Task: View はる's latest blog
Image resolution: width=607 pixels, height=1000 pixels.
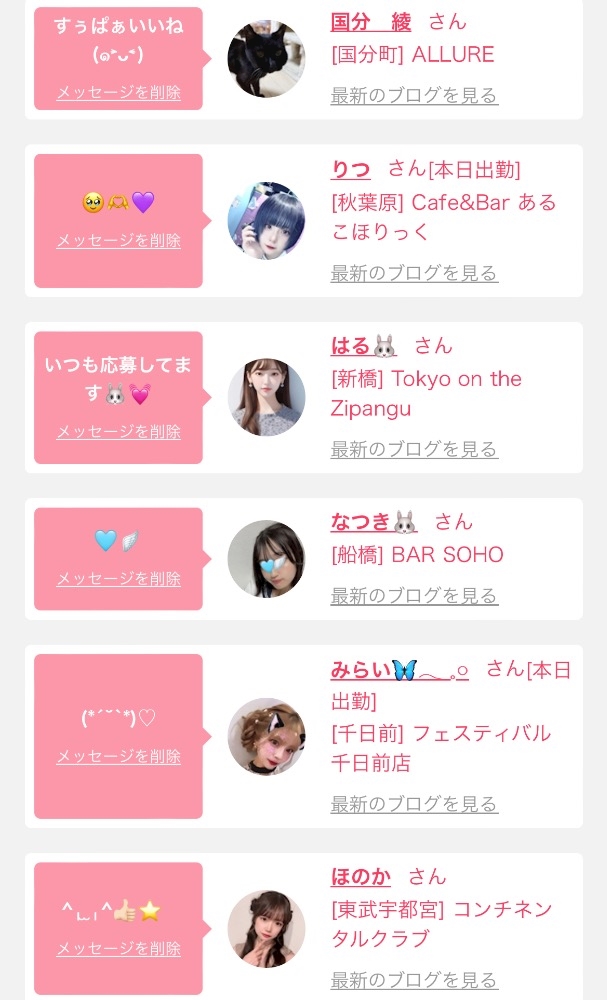Action: [x=414, y=450]
